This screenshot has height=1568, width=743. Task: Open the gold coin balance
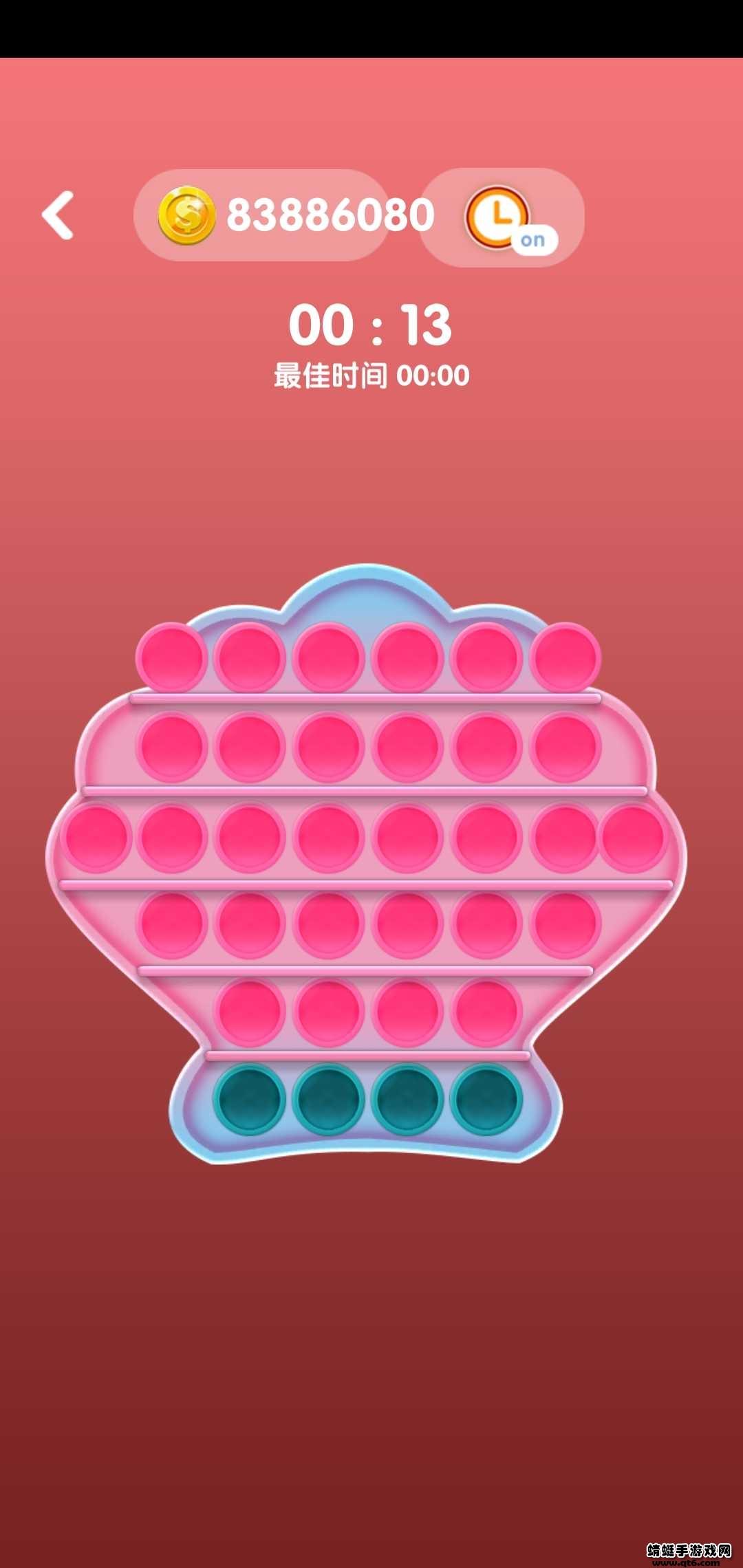pos(263,215)
